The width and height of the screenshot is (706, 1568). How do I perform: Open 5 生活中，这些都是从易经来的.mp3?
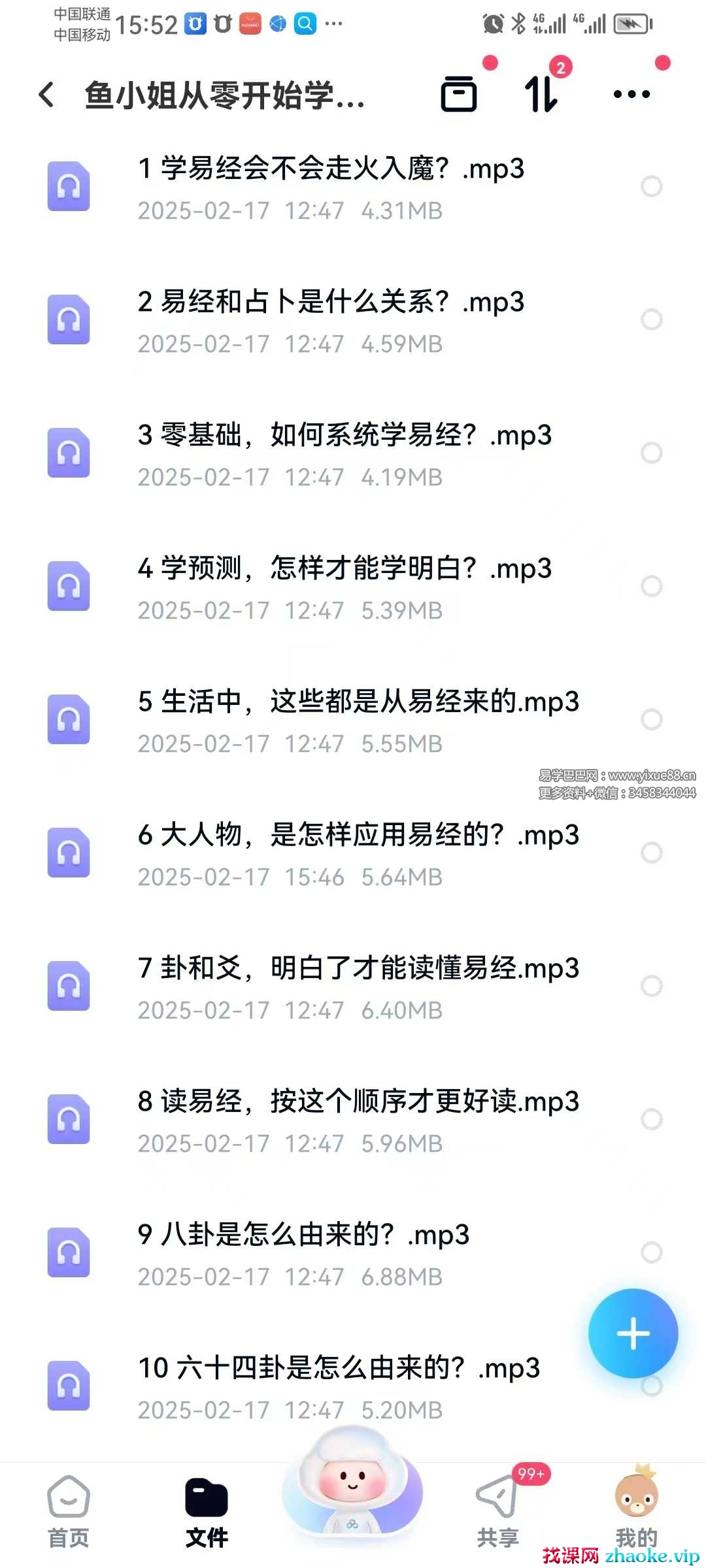358,720
